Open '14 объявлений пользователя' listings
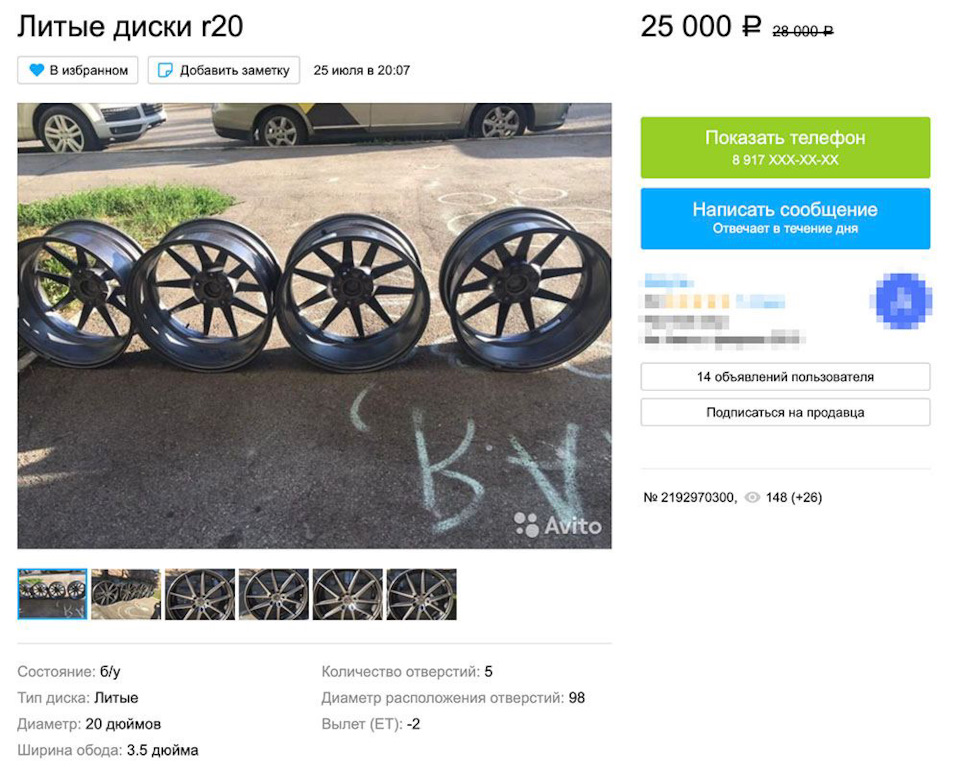Viewport: 960px width, 772px height. 785,377
